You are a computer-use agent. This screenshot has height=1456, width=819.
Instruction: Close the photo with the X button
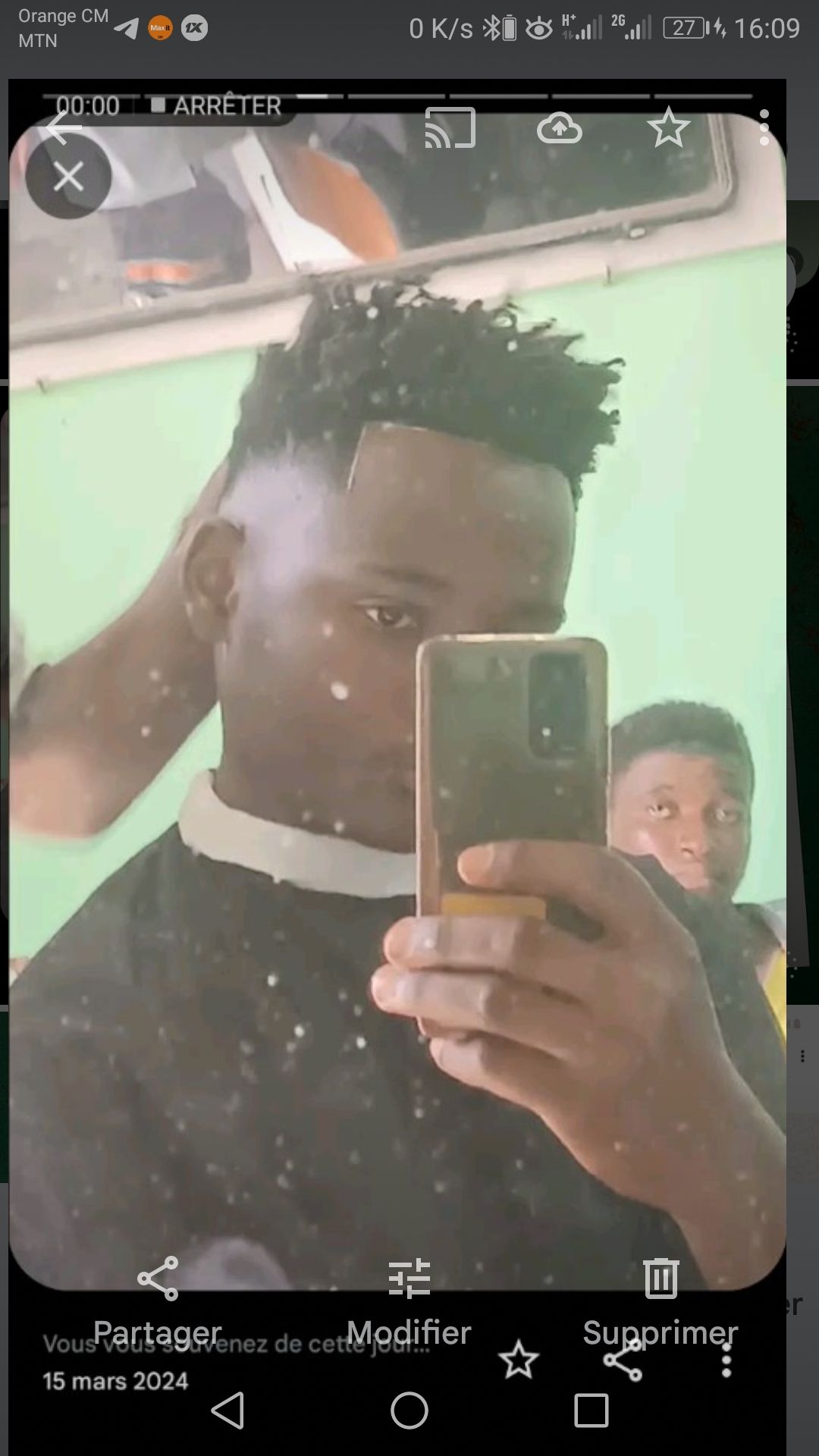[x=68, y=177]
